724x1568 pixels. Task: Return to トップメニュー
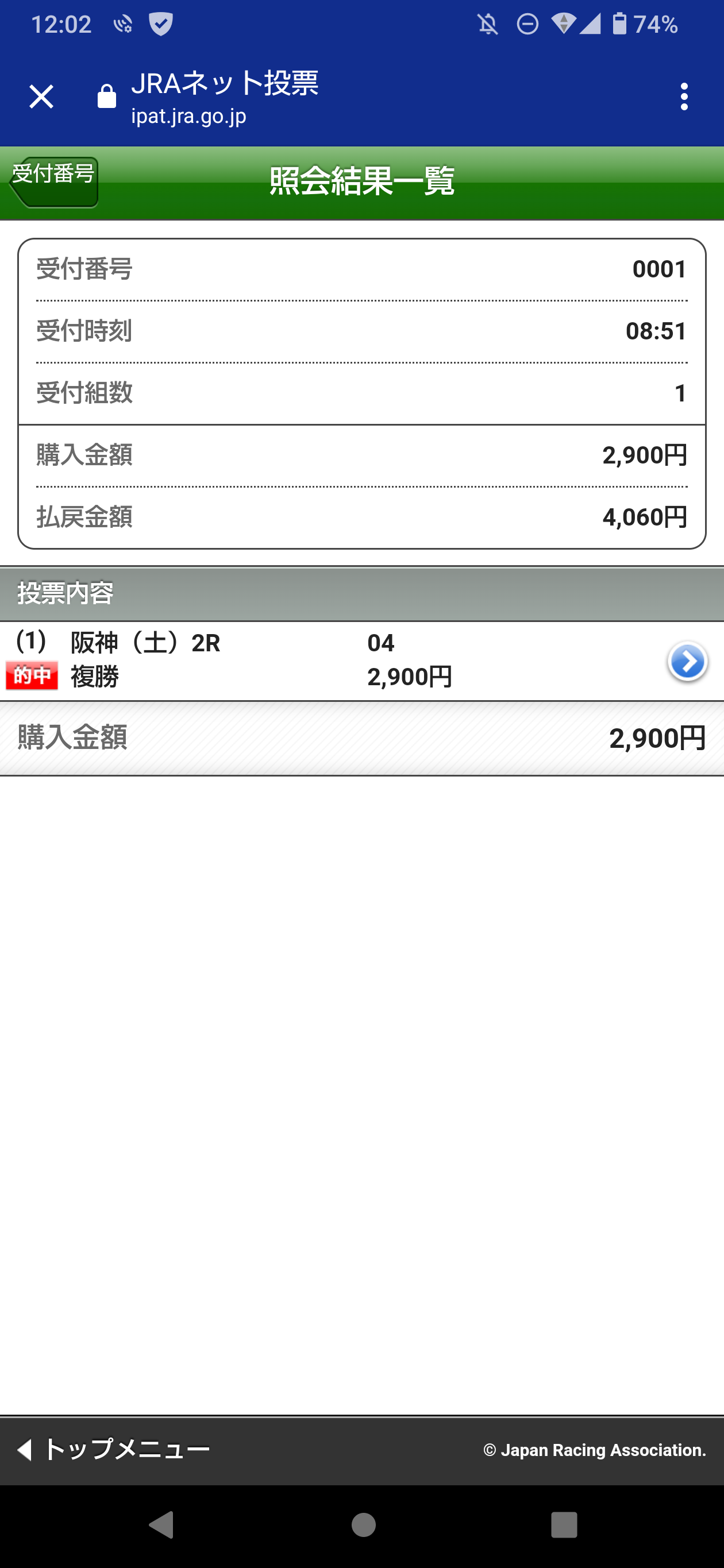[114, 1449]
